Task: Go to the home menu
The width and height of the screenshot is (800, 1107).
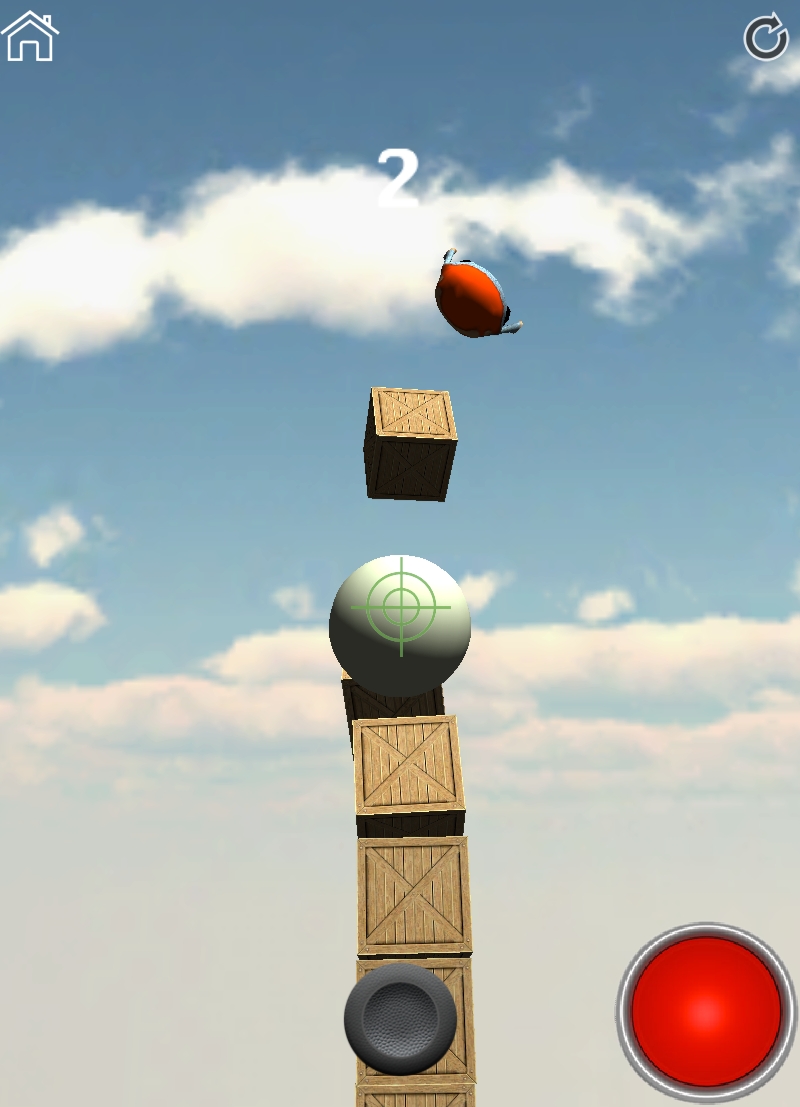Action: coord(30,36)
